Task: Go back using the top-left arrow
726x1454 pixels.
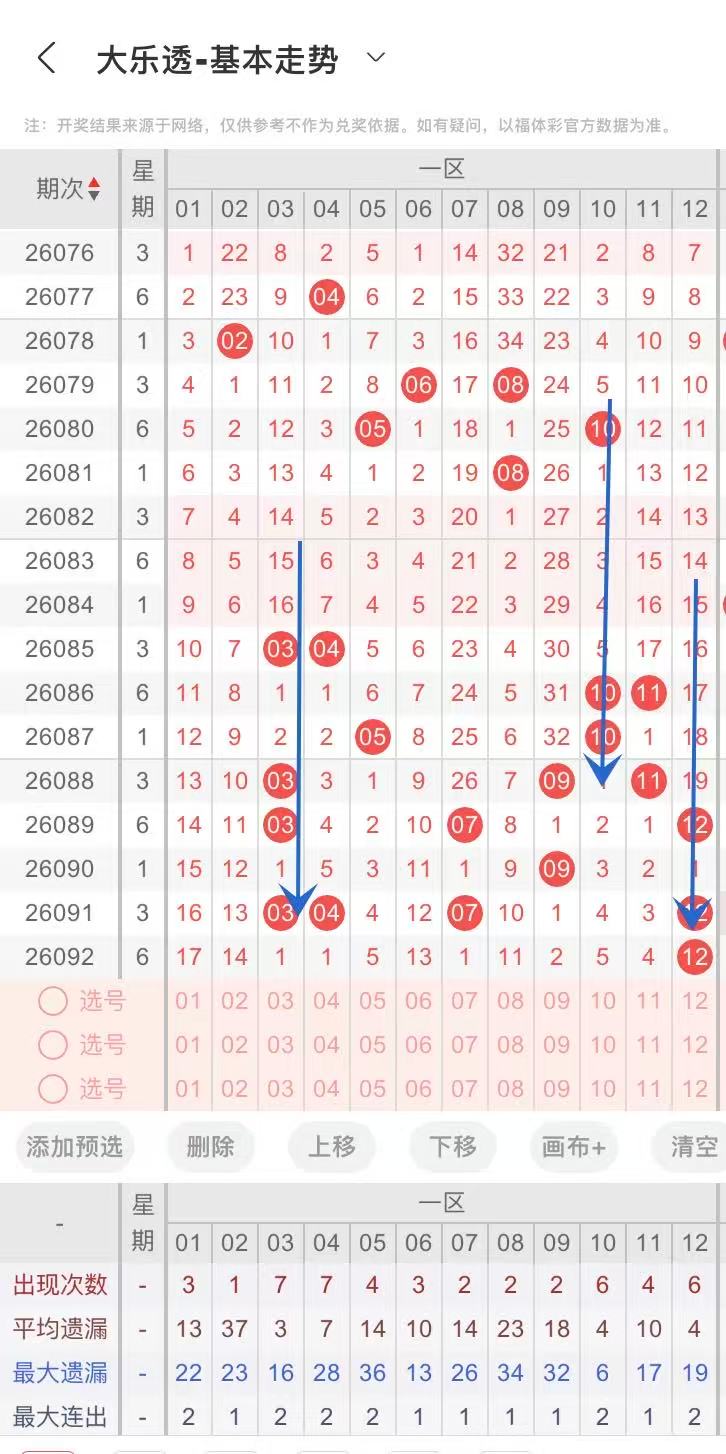Action: pyautogui.click(x=46, y=58)
